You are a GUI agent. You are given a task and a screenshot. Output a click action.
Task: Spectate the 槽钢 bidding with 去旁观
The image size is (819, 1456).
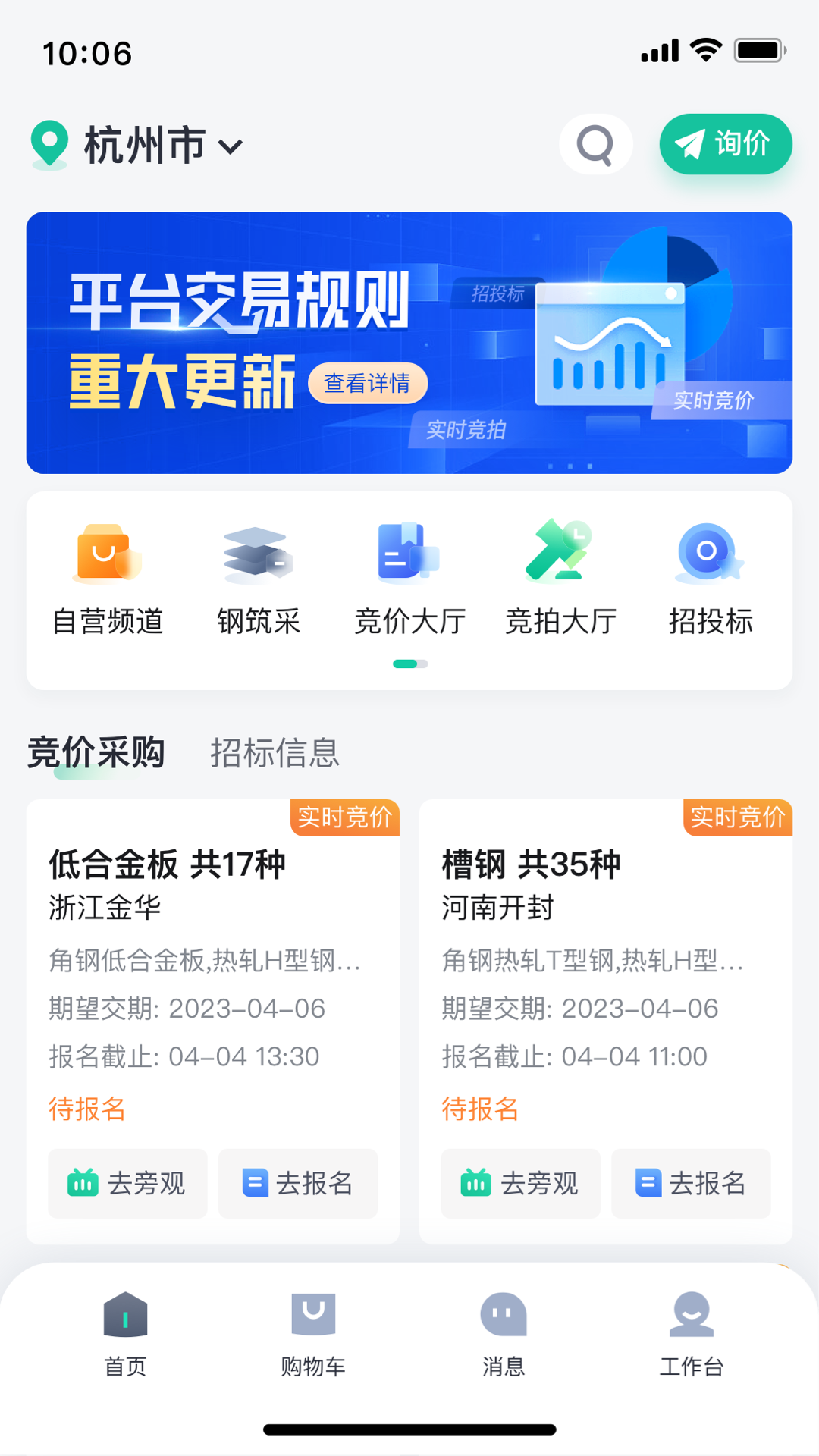(x=520, y=1183)
